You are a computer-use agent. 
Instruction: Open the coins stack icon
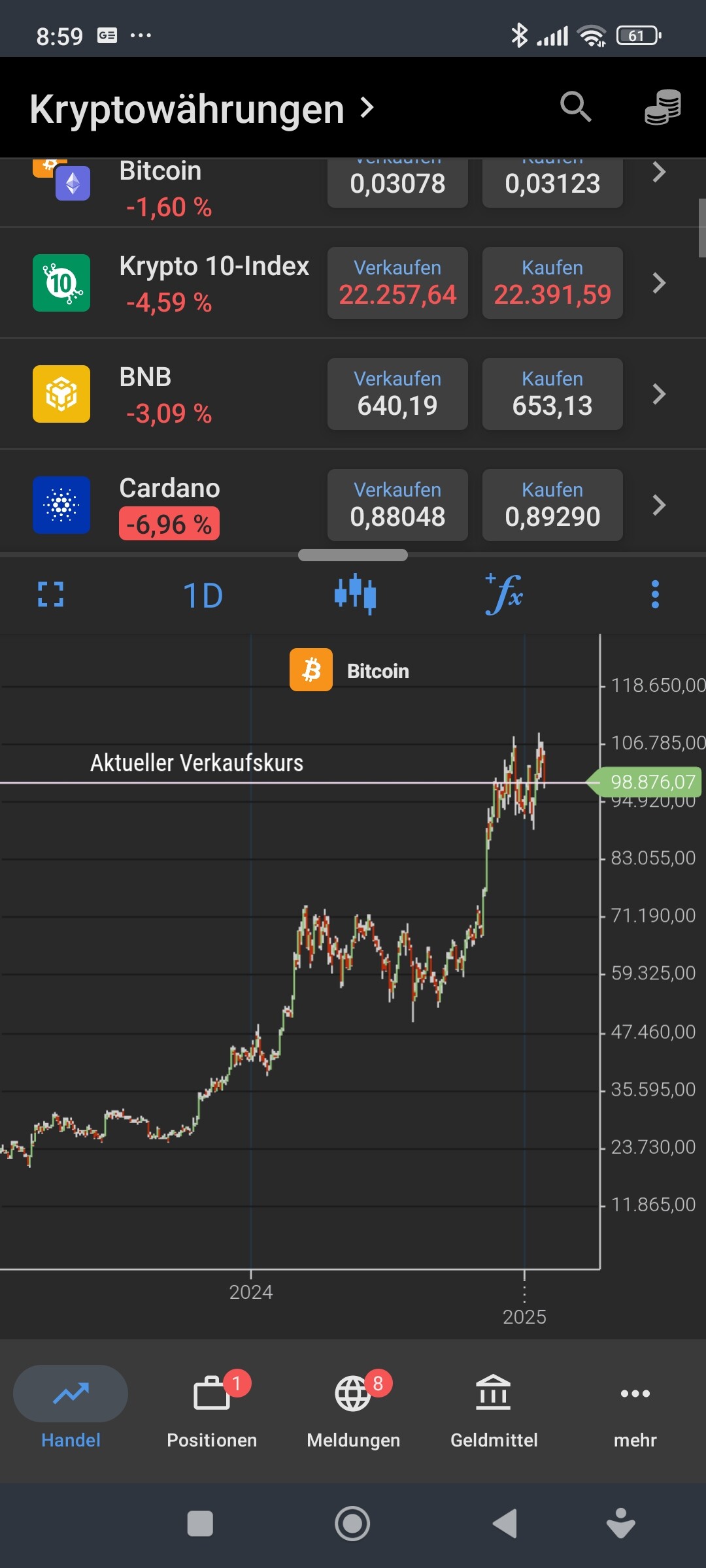click(x=663, y=107)
